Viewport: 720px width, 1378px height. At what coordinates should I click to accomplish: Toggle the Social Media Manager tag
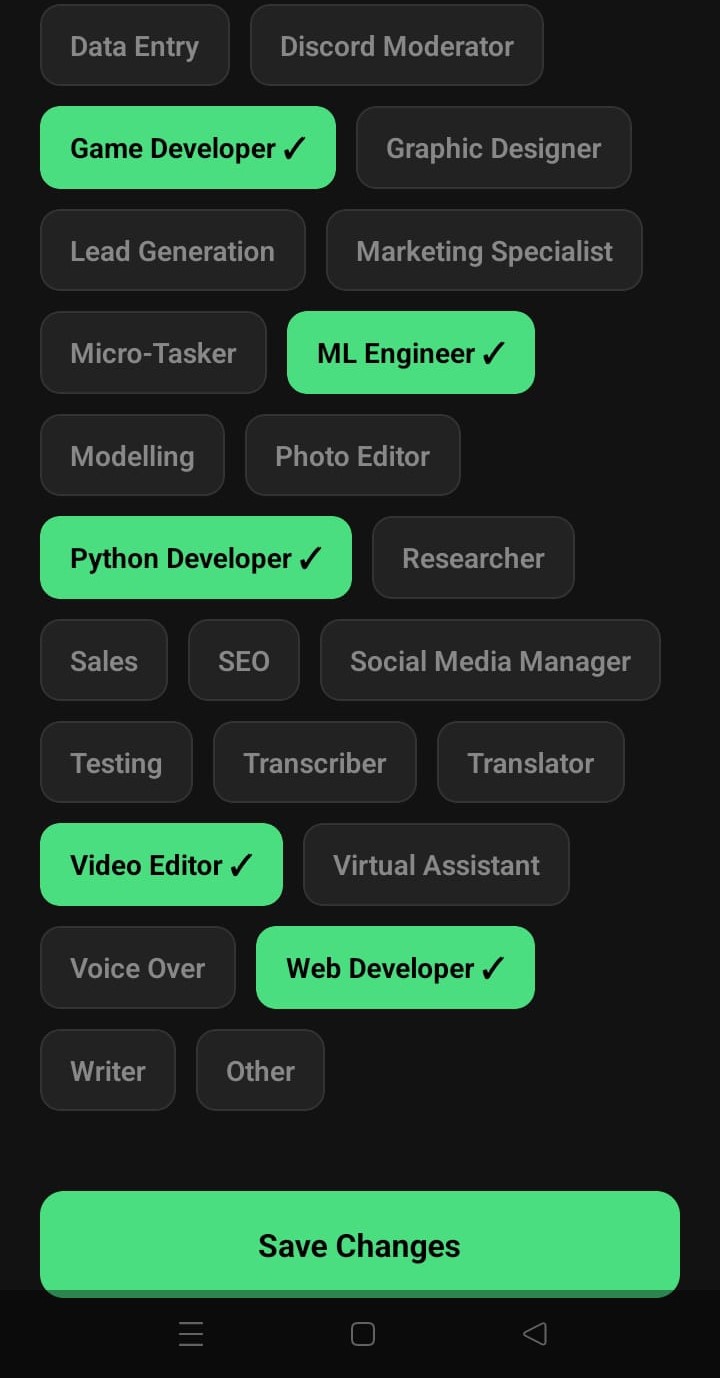pyautogui.click(x=490, y=660)
